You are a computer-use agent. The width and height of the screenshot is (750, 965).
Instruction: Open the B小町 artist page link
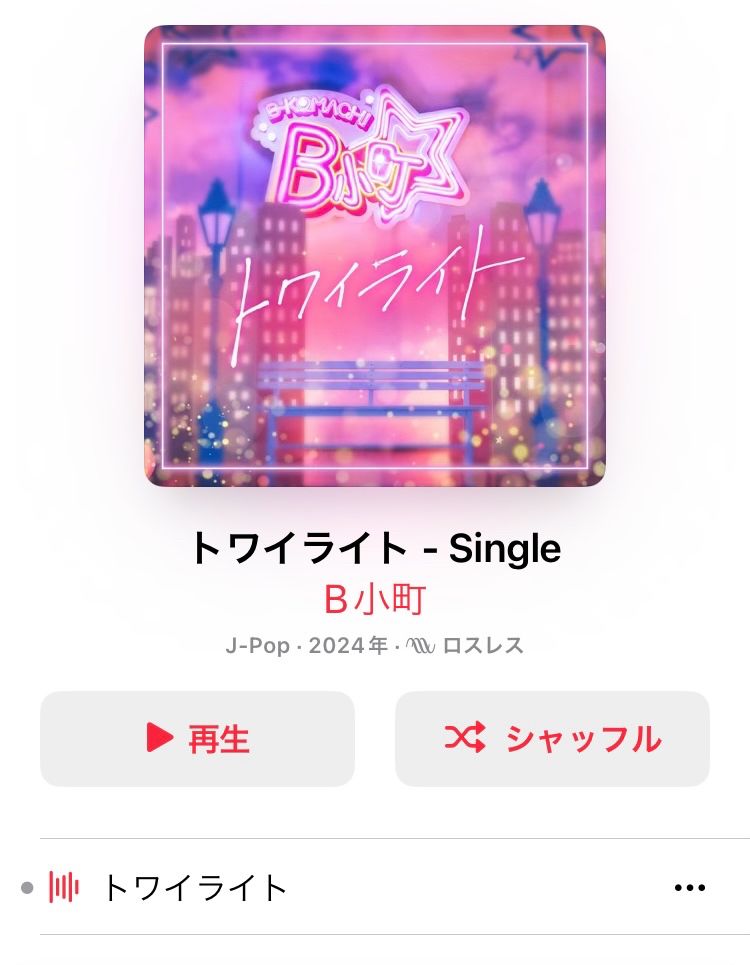pos(375,599)
